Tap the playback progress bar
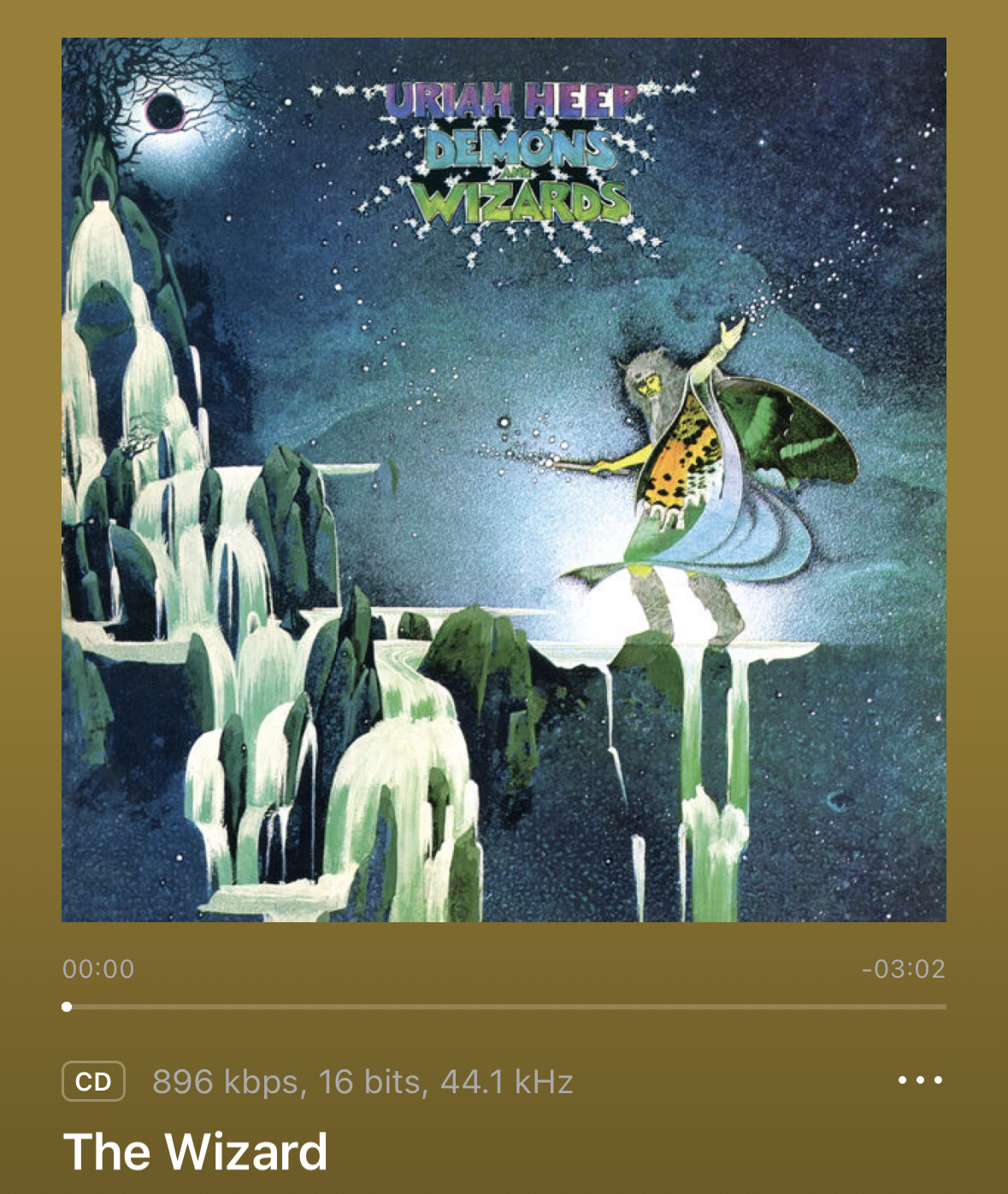This screenshot has width=1008, height=1194. [504, 1007]
